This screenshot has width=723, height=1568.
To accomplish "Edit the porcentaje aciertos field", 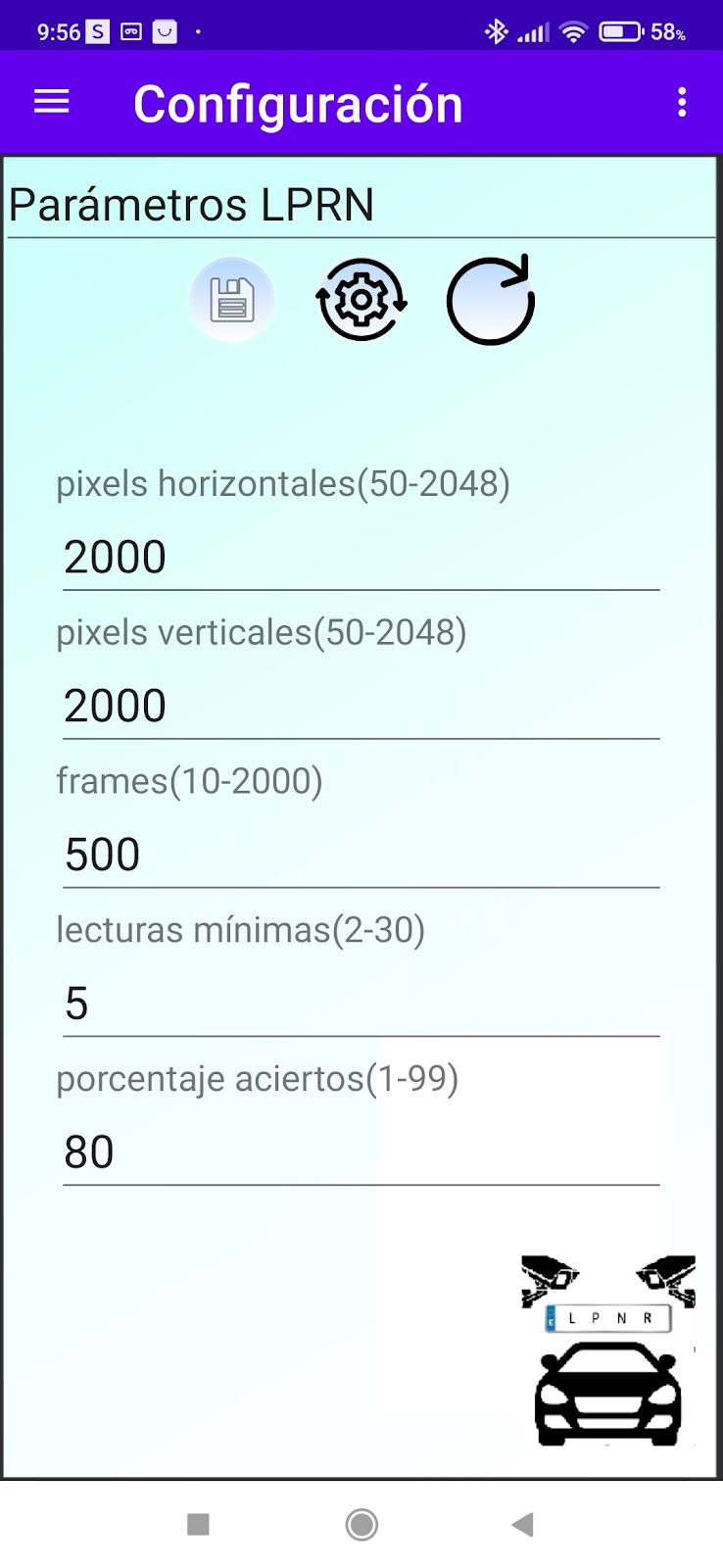I will [361, 1153].
